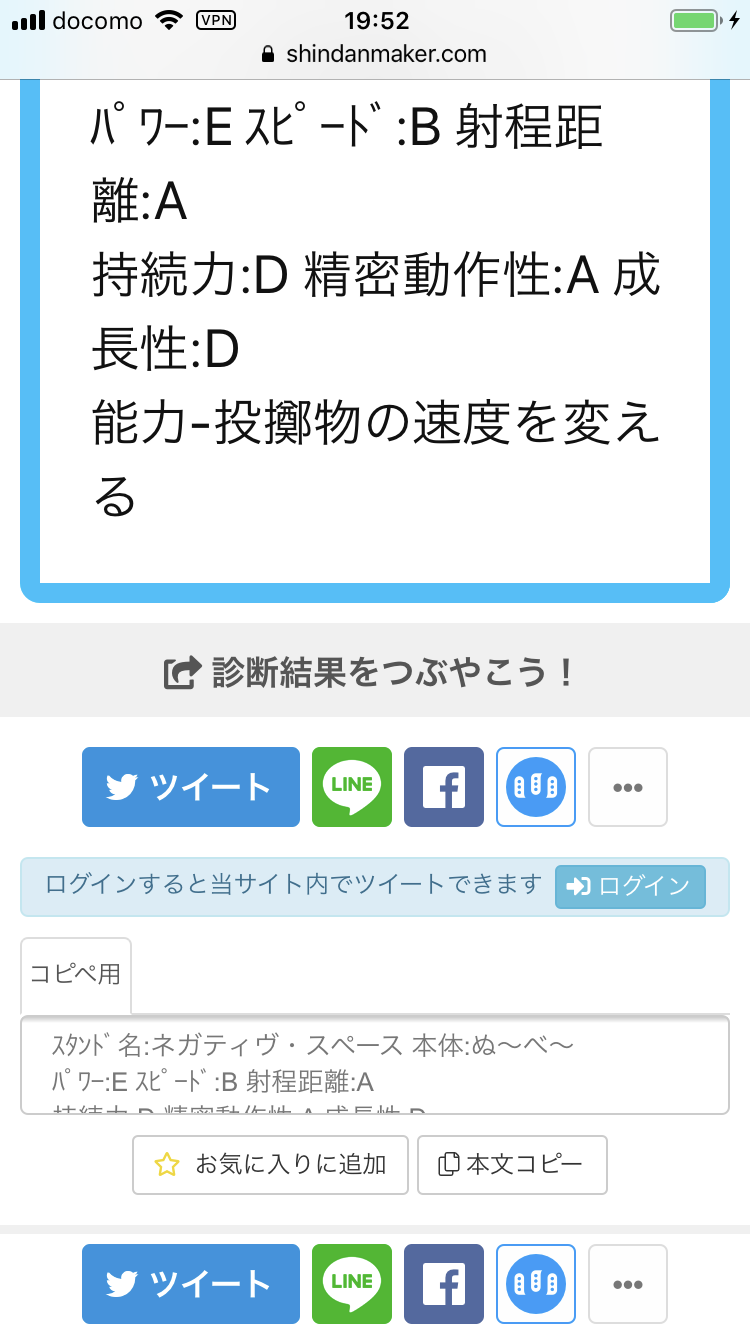Tap the copy-paste text box
The image size is (750, 1334).
click(375, 1065)
